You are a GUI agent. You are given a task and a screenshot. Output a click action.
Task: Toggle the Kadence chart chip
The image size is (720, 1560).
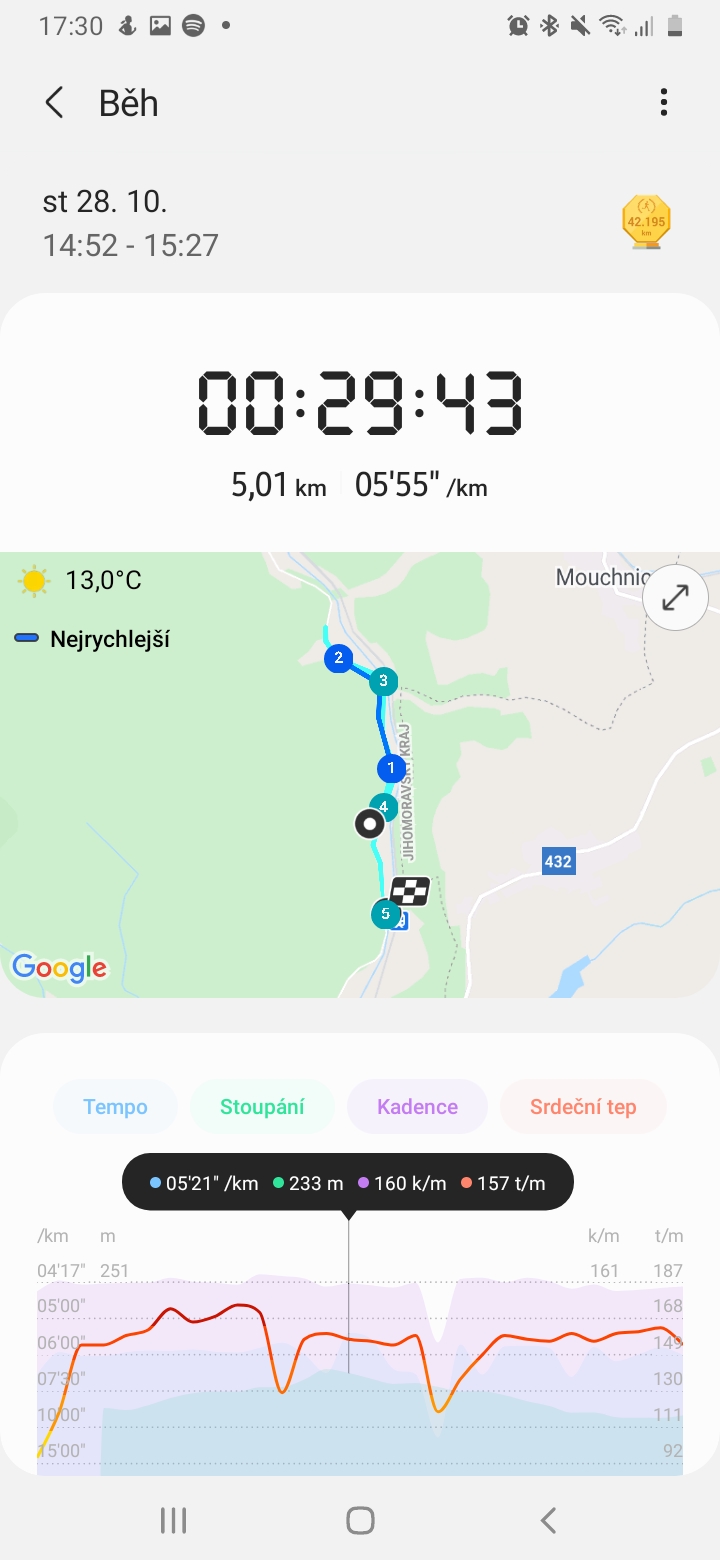pos(417,1107)
